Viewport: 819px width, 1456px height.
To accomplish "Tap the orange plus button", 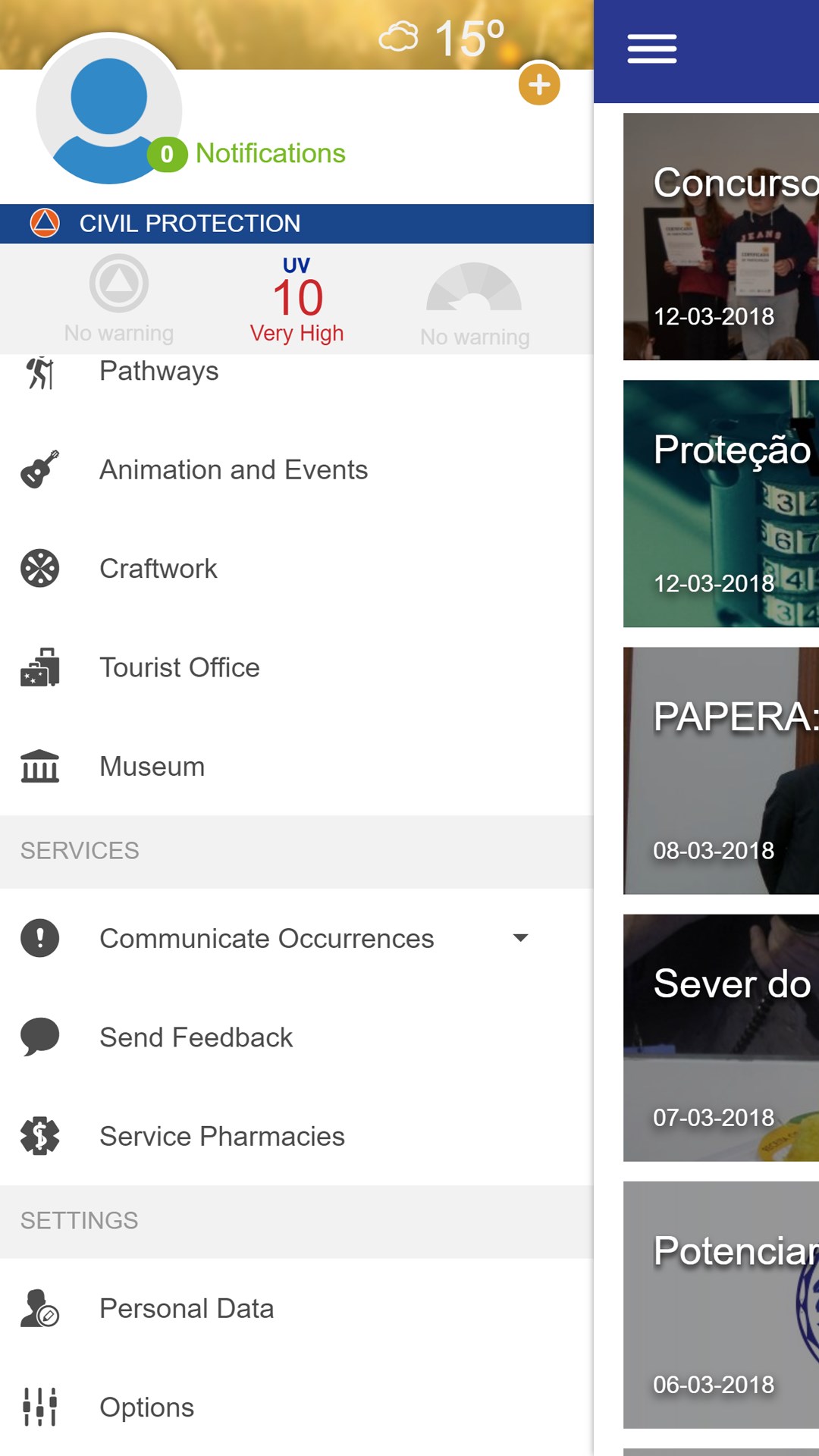I will click(539, 84).
